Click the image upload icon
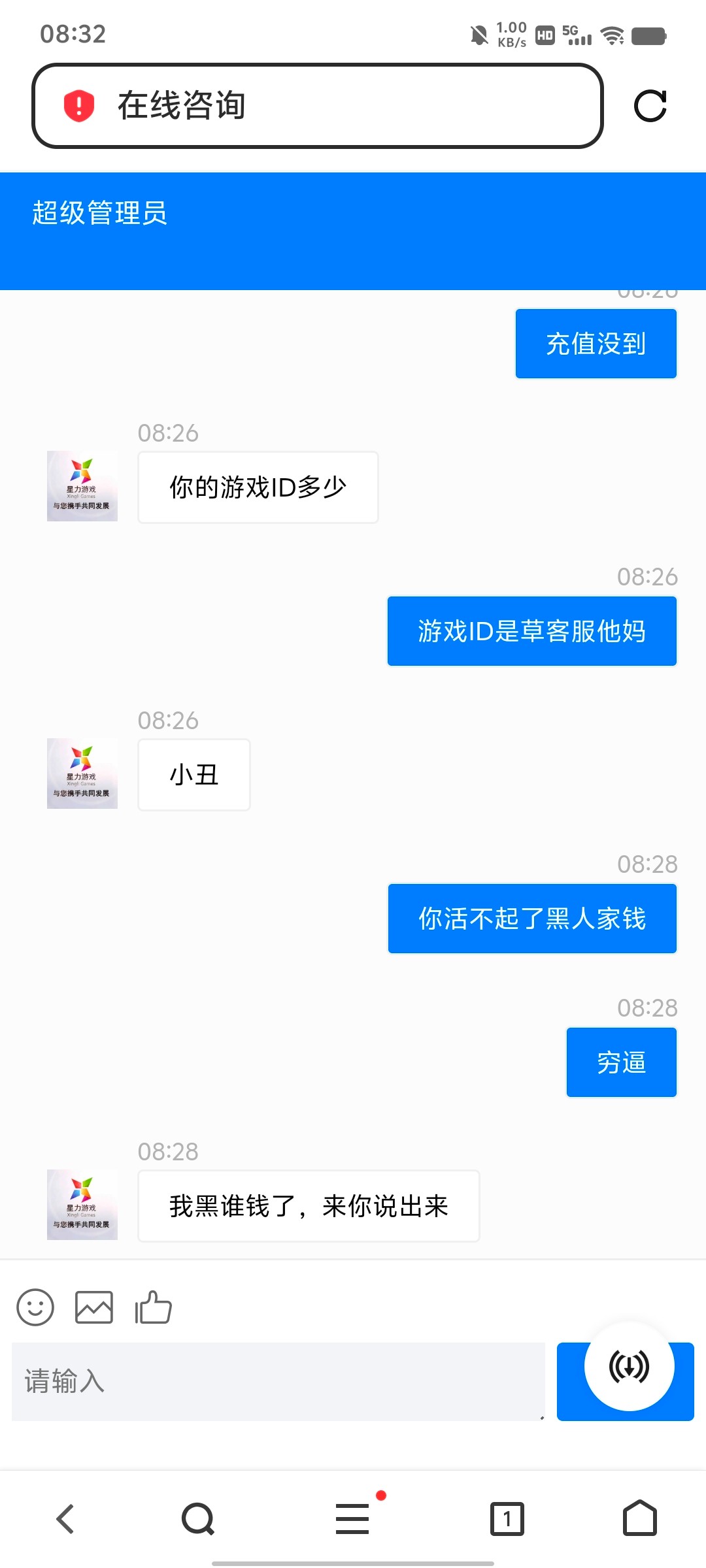 (95, 1307)
